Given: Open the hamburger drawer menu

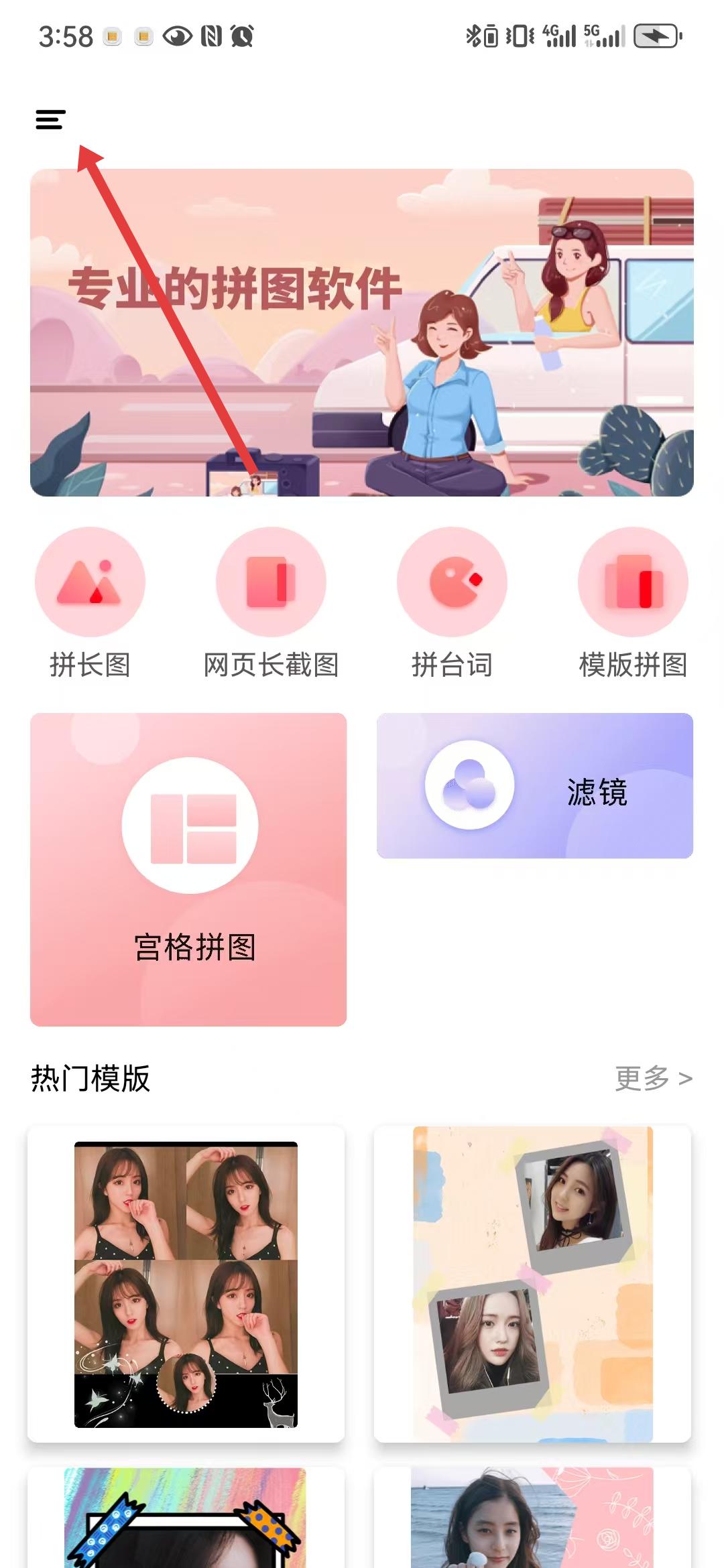Looking at the screenshot, I should pos(50,119).
